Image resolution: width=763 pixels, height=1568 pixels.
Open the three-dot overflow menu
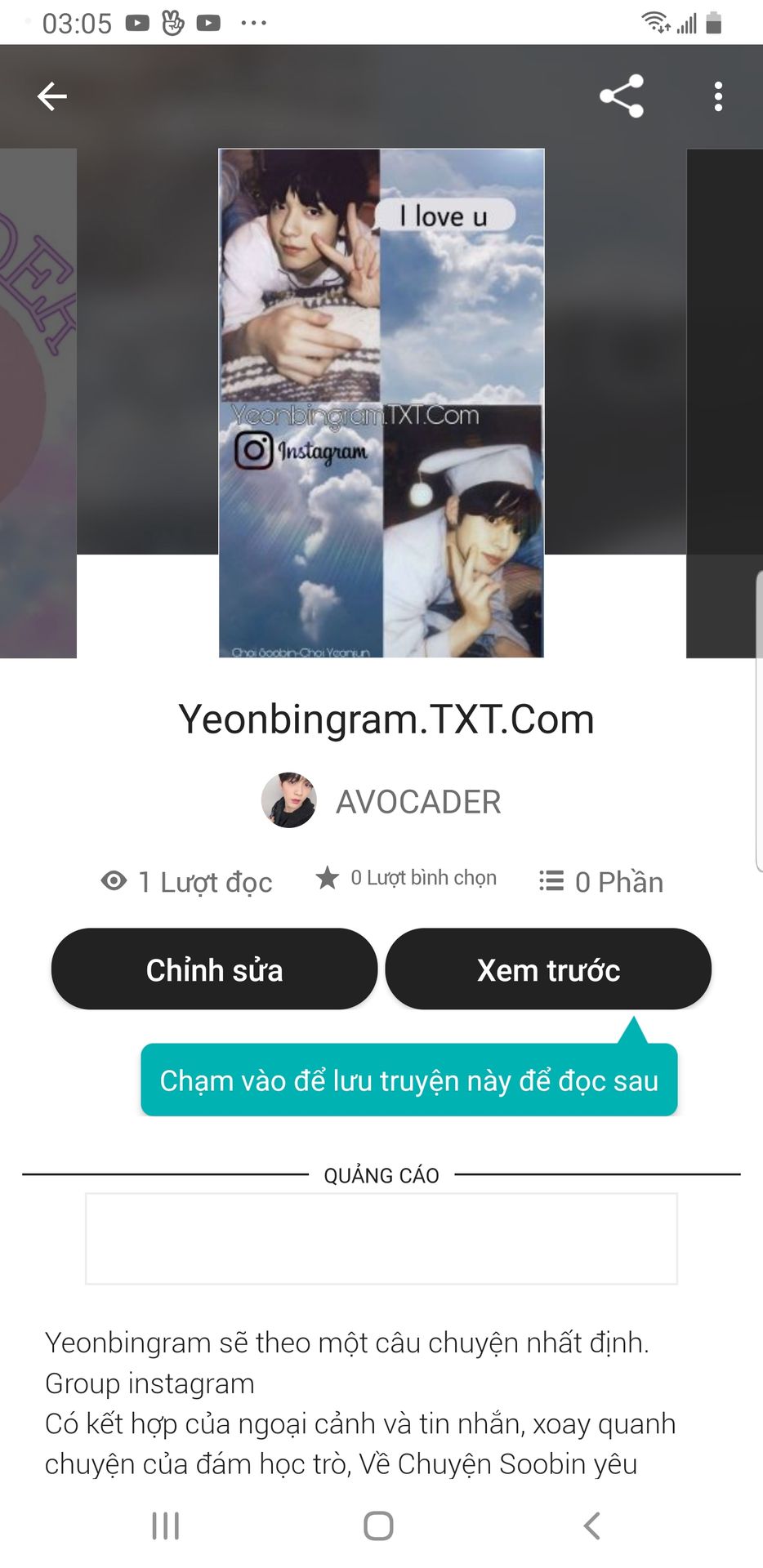[718, 96]
